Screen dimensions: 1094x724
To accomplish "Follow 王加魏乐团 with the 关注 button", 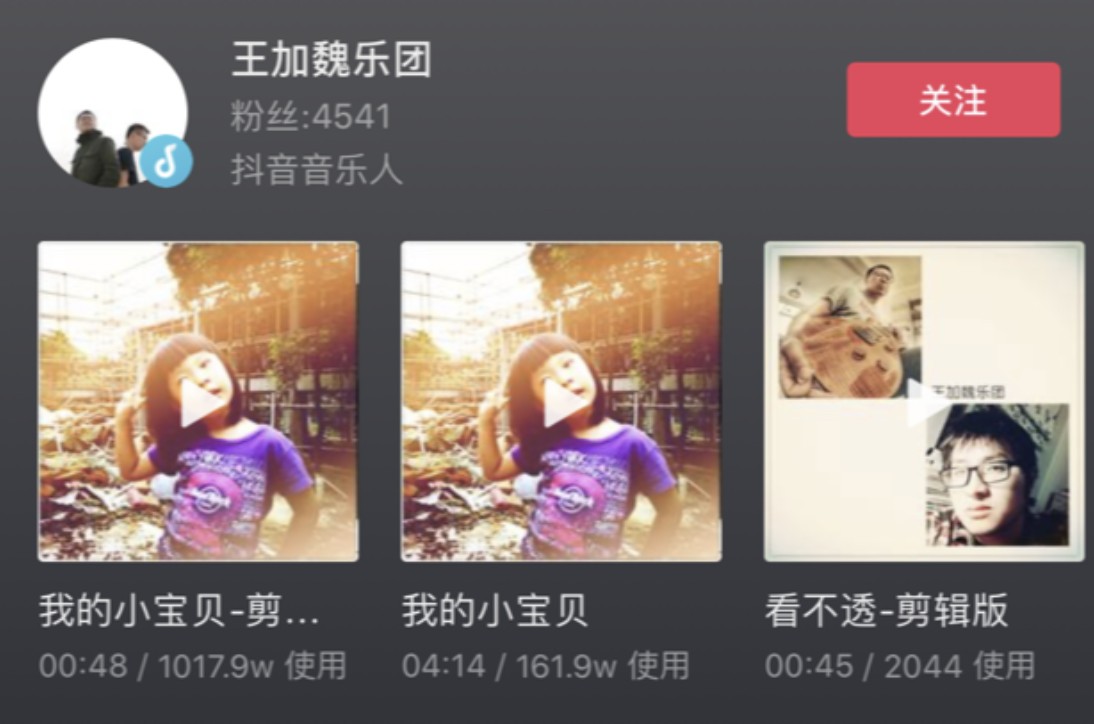I will [x=953, y=100].
